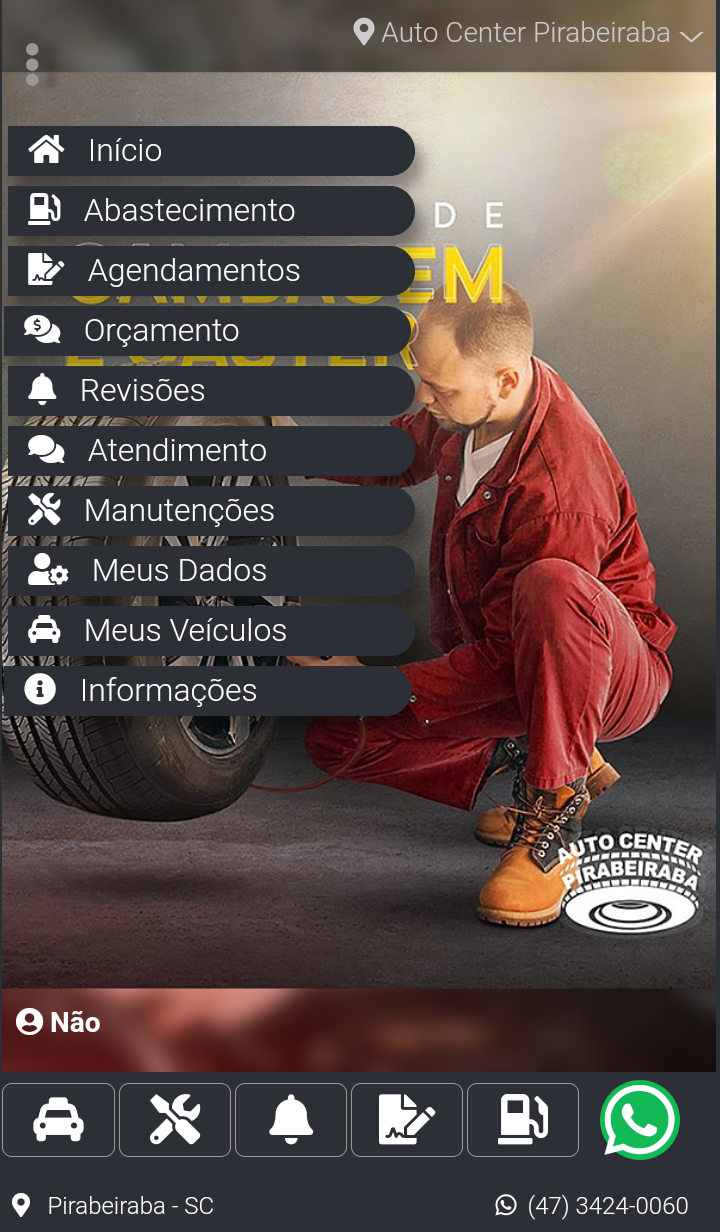Image resolution: width=720 pixels, height=1232 pixels.
Task: Open the bell shortcut in the bottom bar
Action: coord(291,1120)
